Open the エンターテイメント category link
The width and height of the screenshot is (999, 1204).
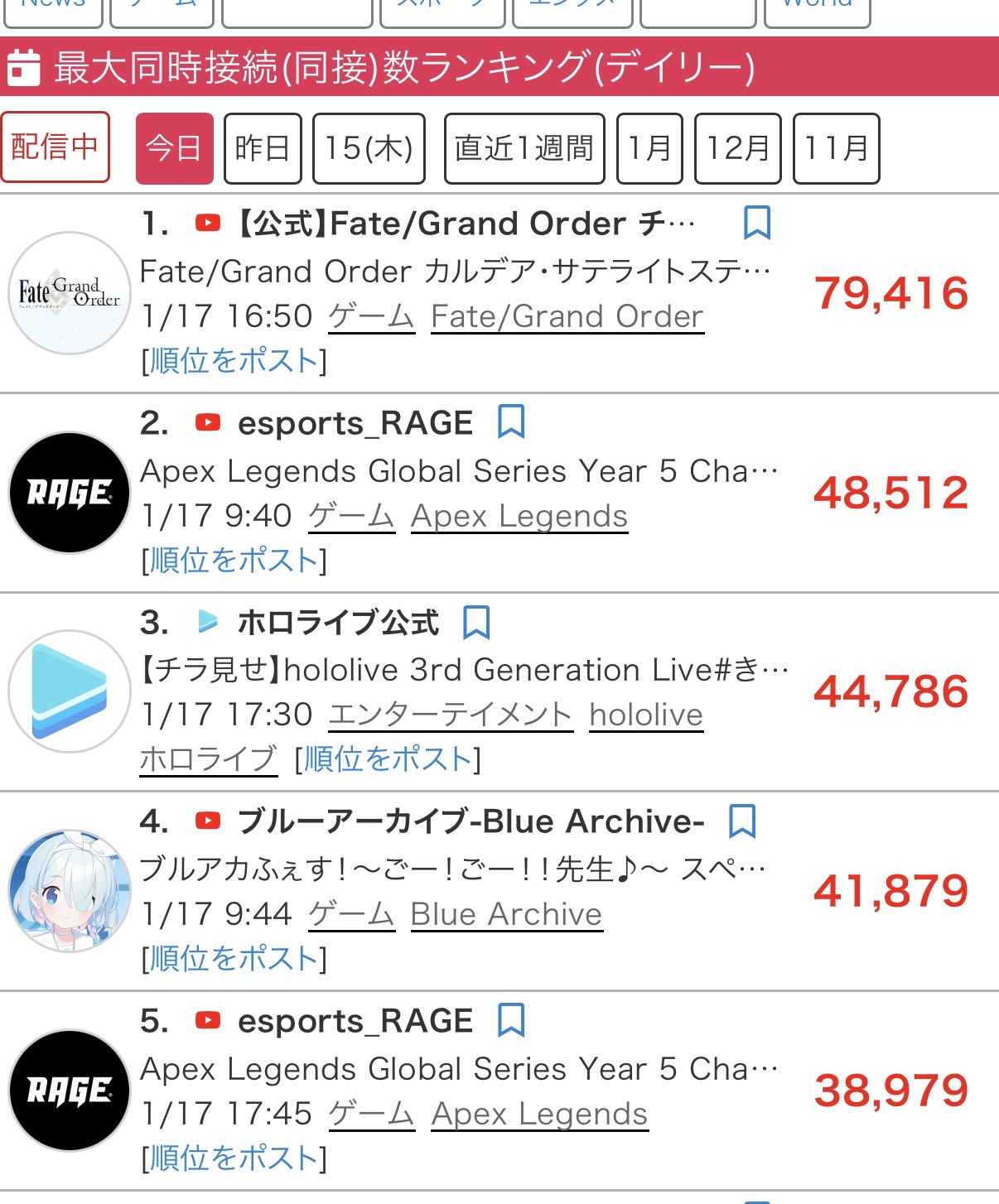point(450,715)
